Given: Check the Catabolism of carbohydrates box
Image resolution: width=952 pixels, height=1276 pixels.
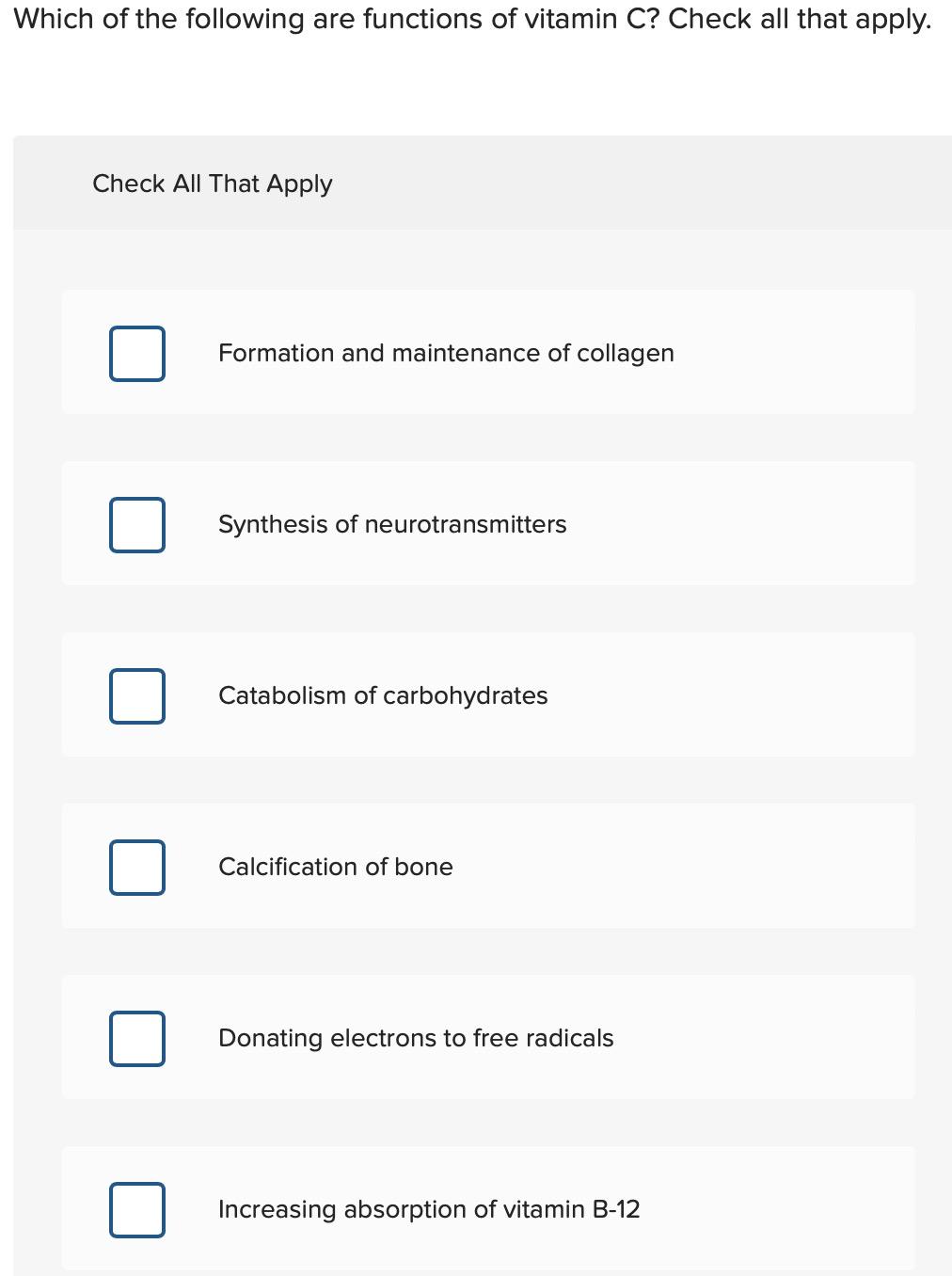Looking at the screenshot, I should pos(136,695).
